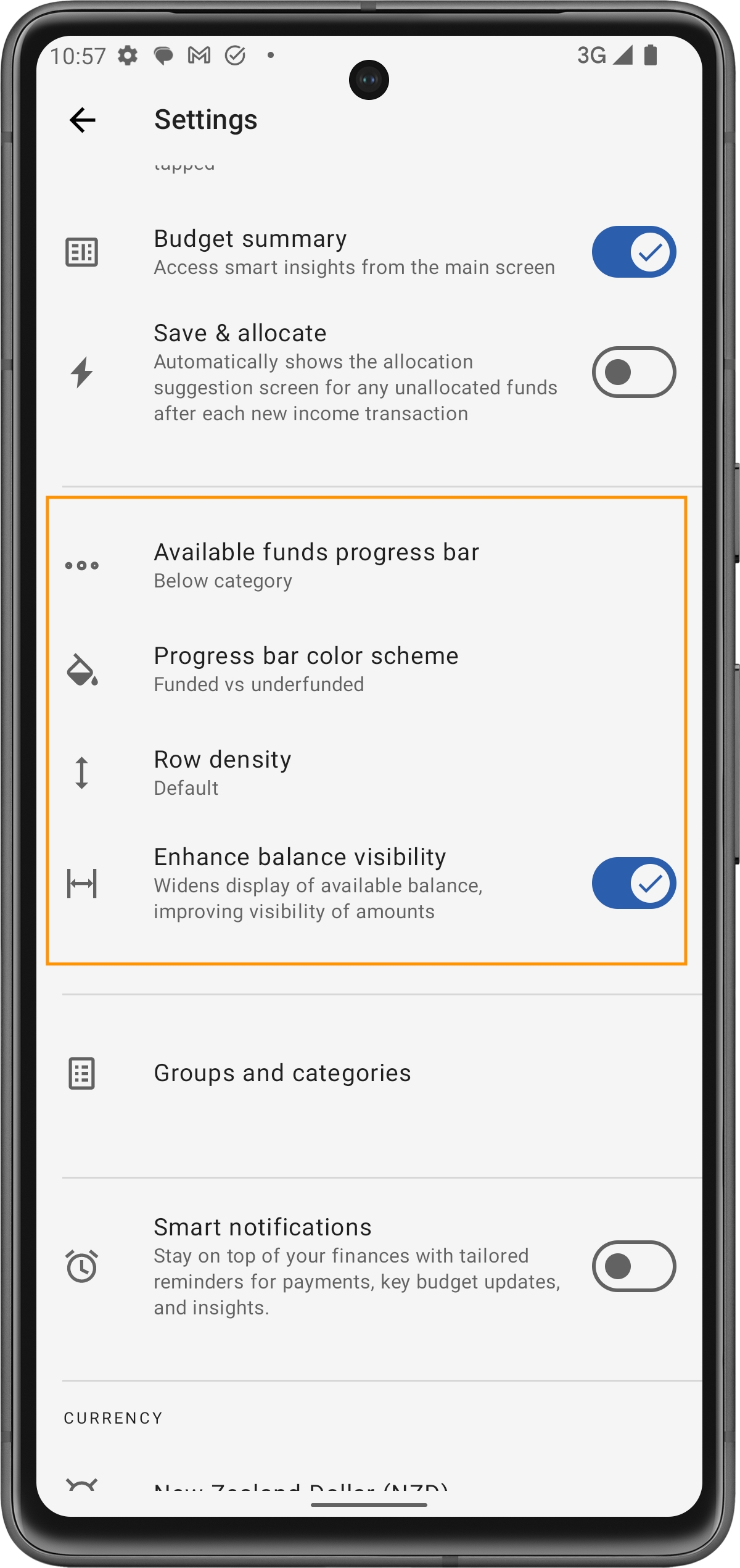Disable Enhance balance visibility

coord(633,883)
